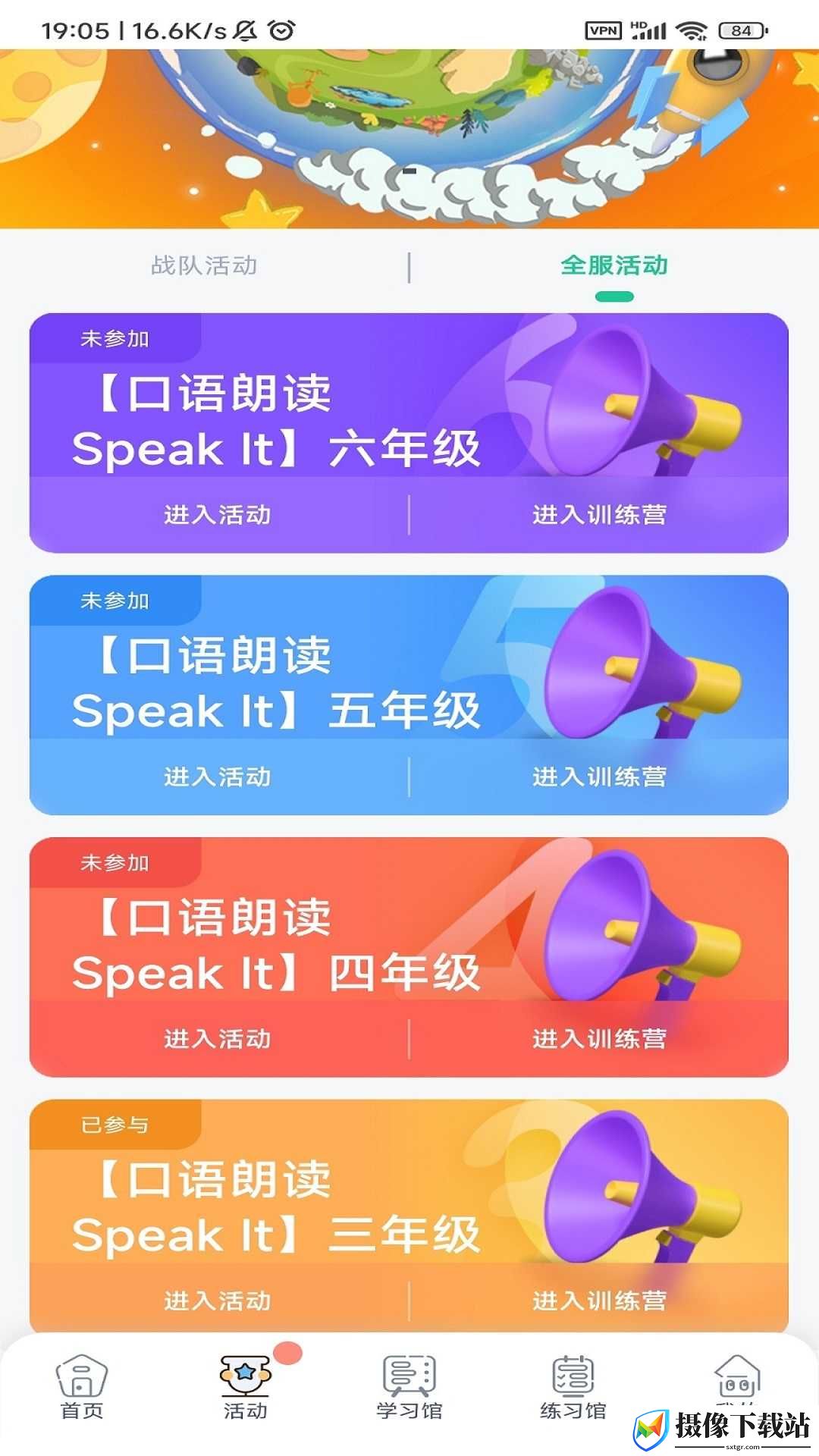Open 进入训练营 for 六年级
The height and width of the screenshot is (1456, 819).
coord(599,515)
